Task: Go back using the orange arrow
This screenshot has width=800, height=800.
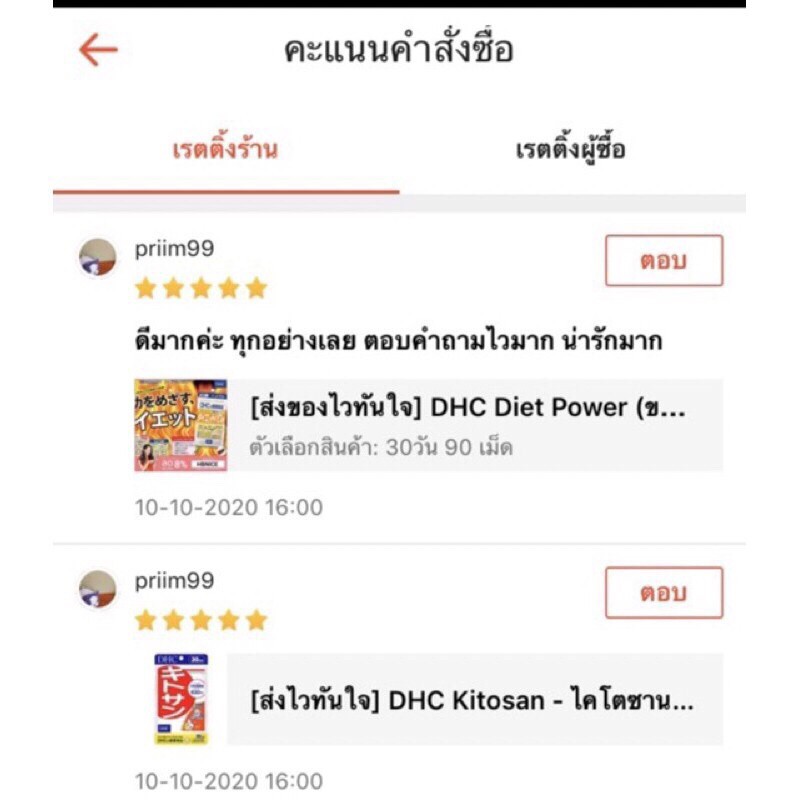Action: coord(98,50)
